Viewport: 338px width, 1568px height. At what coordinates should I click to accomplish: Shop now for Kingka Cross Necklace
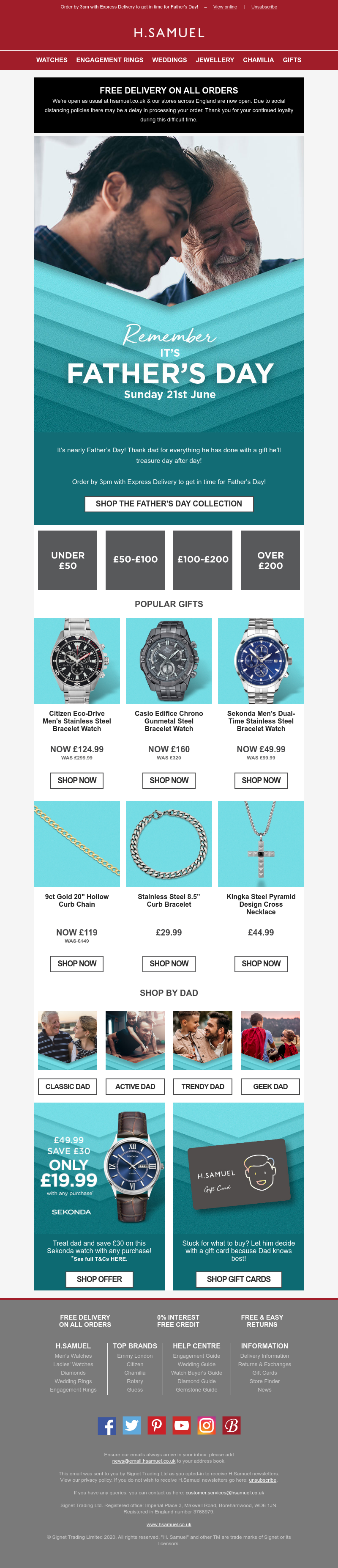click(x=261, y=963)
